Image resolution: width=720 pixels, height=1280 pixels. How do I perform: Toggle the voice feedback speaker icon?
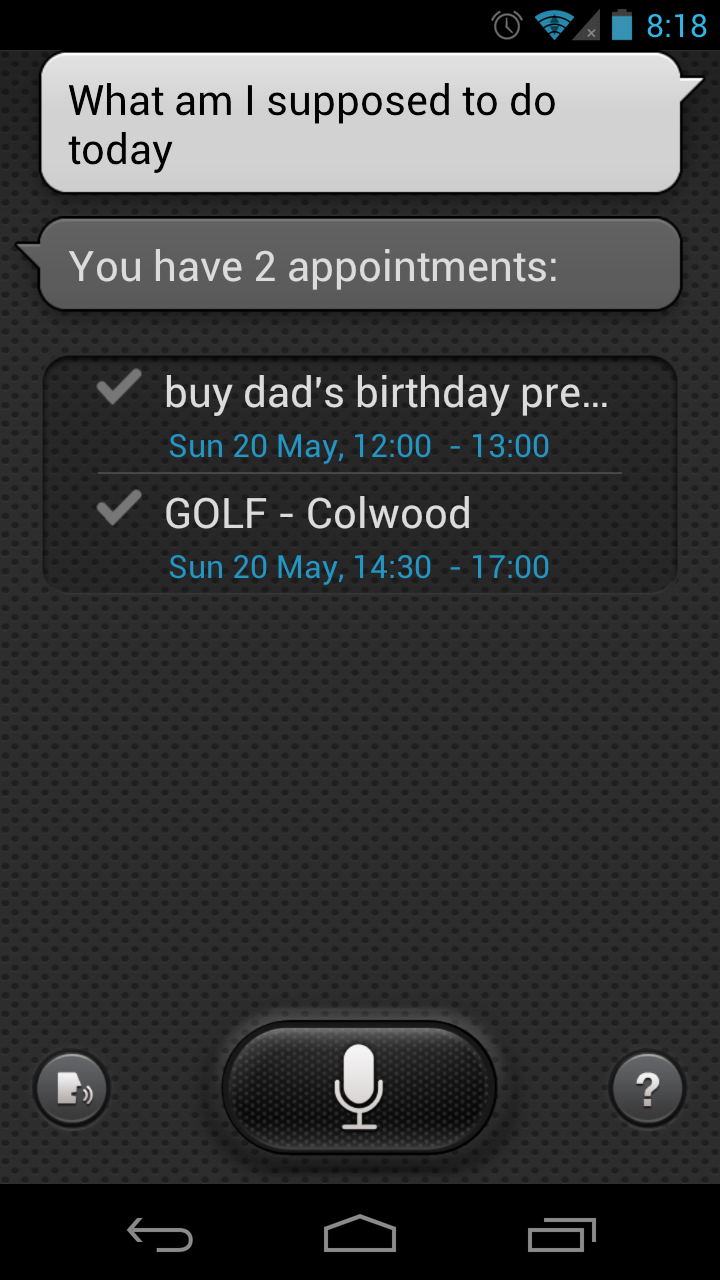click(72, 1089)
